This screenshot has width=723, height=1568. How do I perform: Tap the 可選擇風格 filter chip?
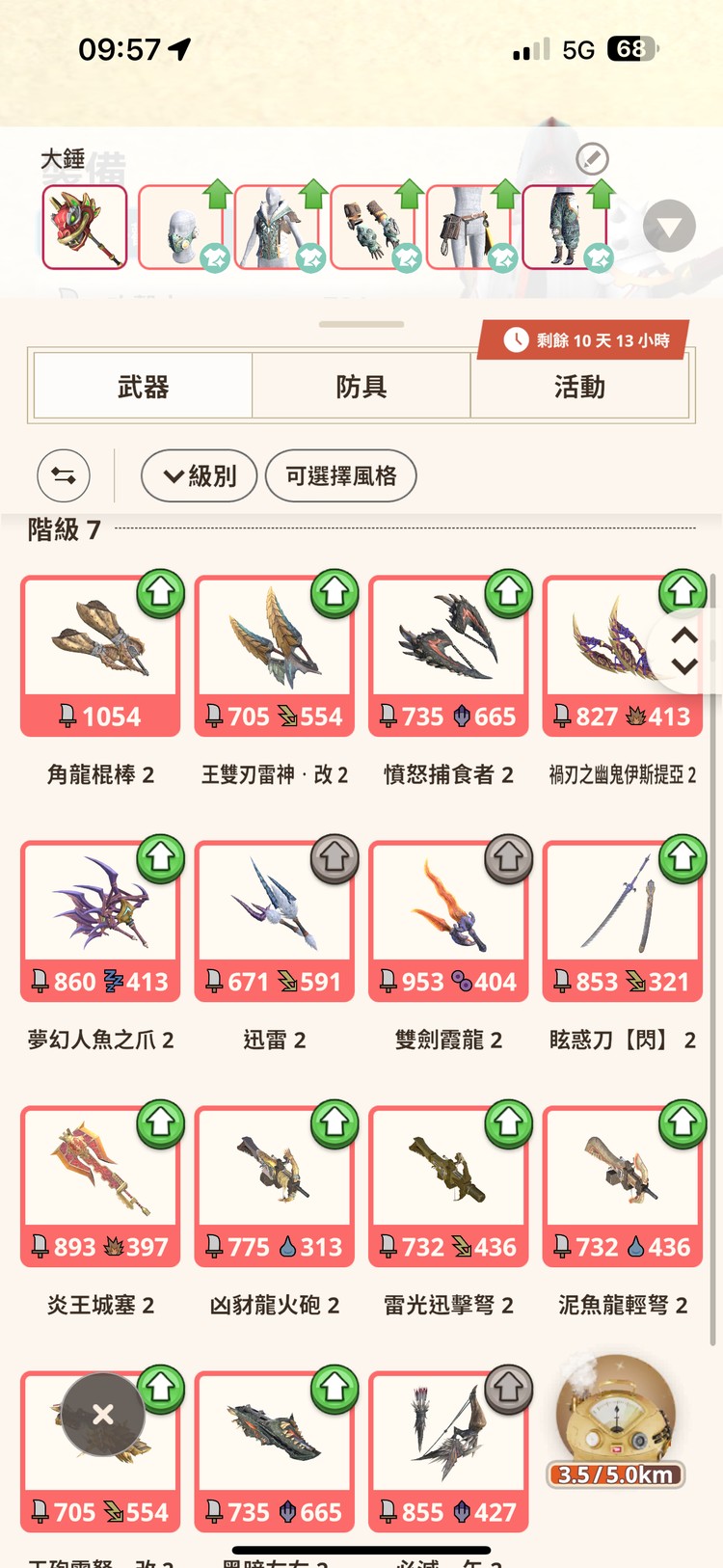coord(340,475)
